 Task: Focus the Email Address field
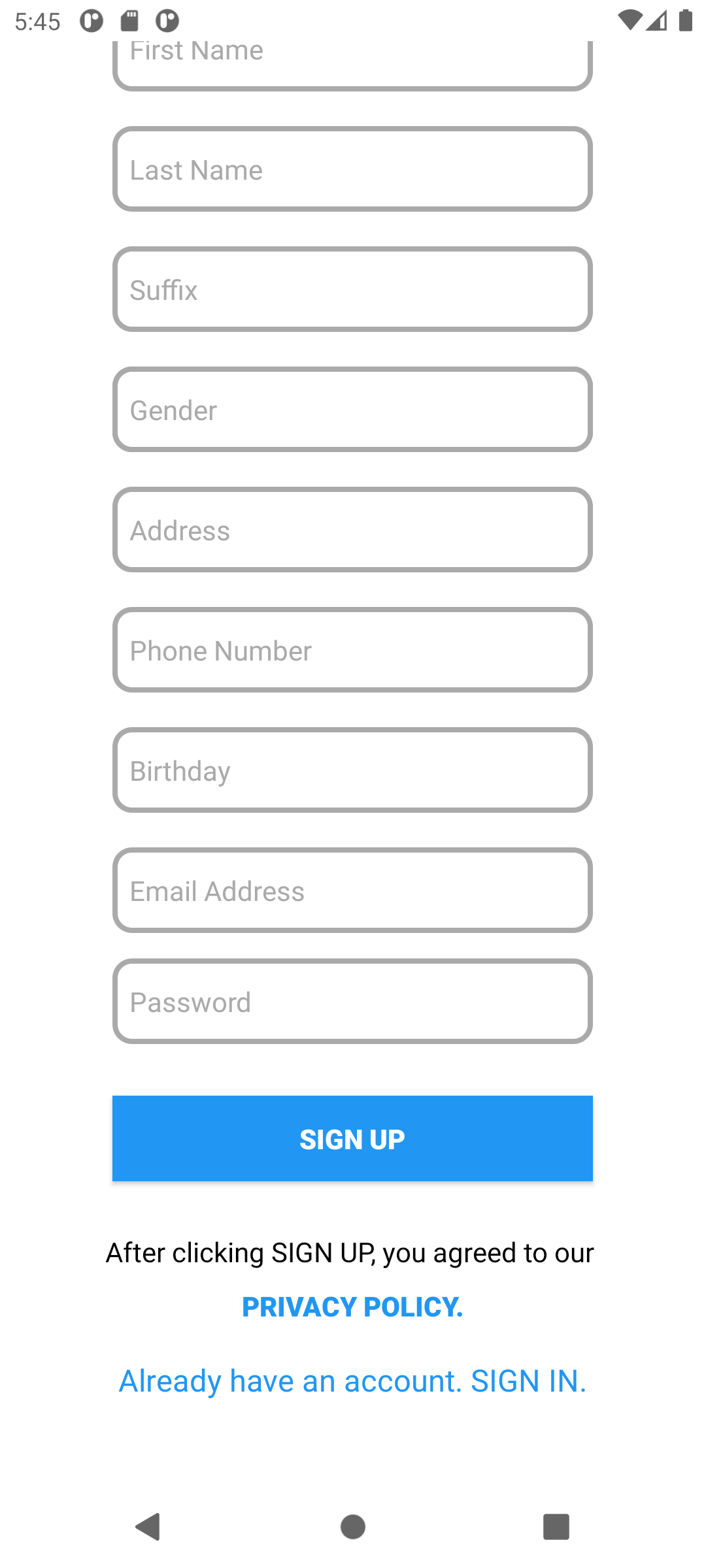(x=352, y=890)
